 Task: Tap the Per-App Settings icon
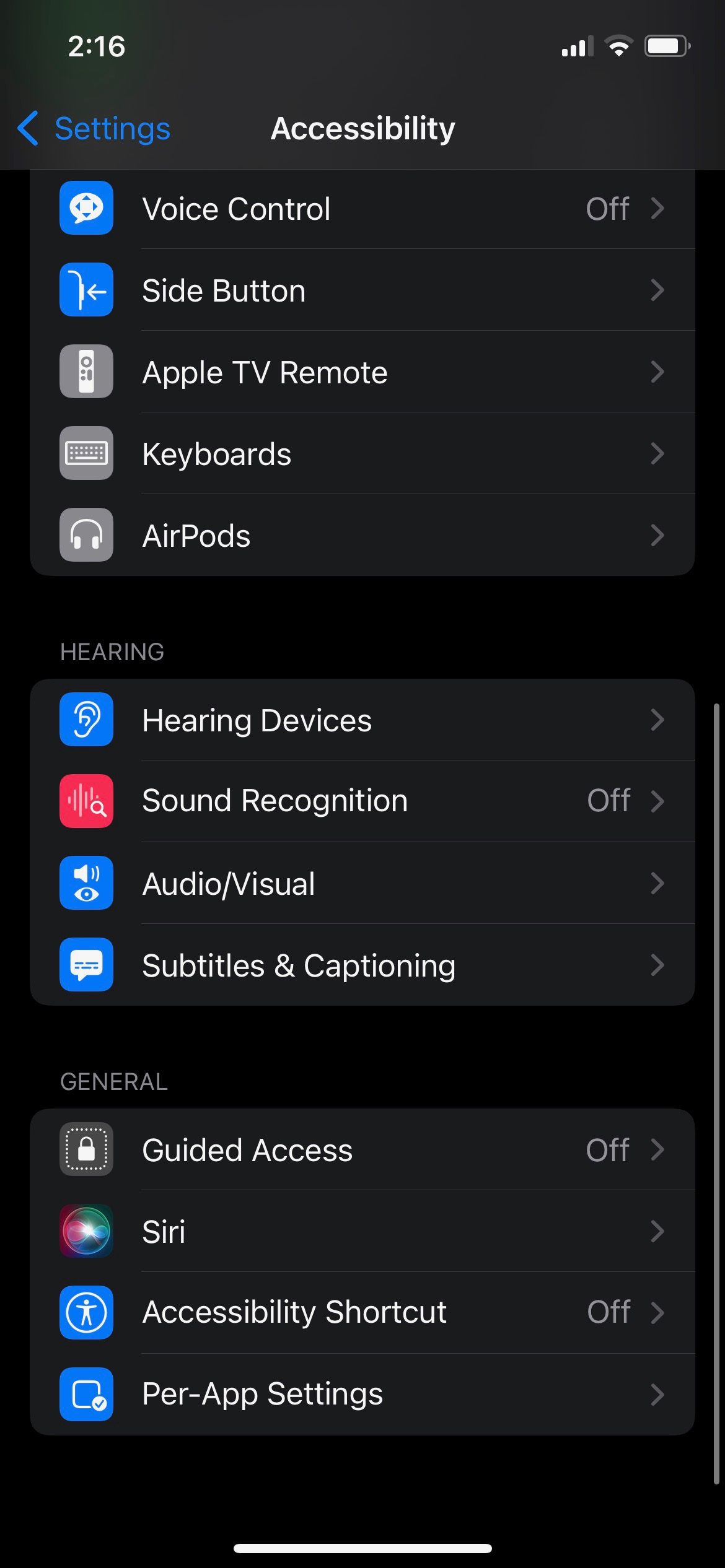tap(86, 1394)
